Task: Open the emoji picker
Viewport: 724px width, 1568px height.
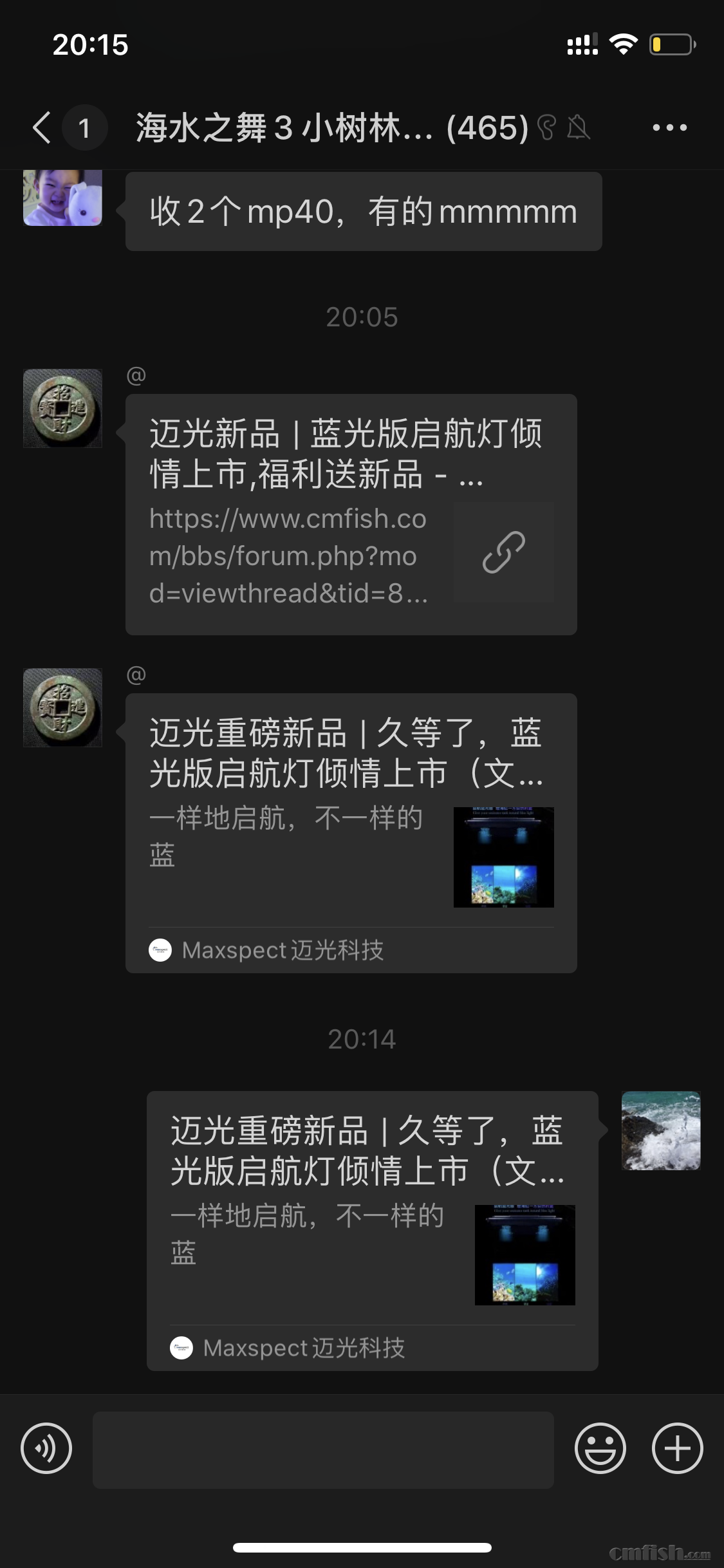Action: [600, 1449]
